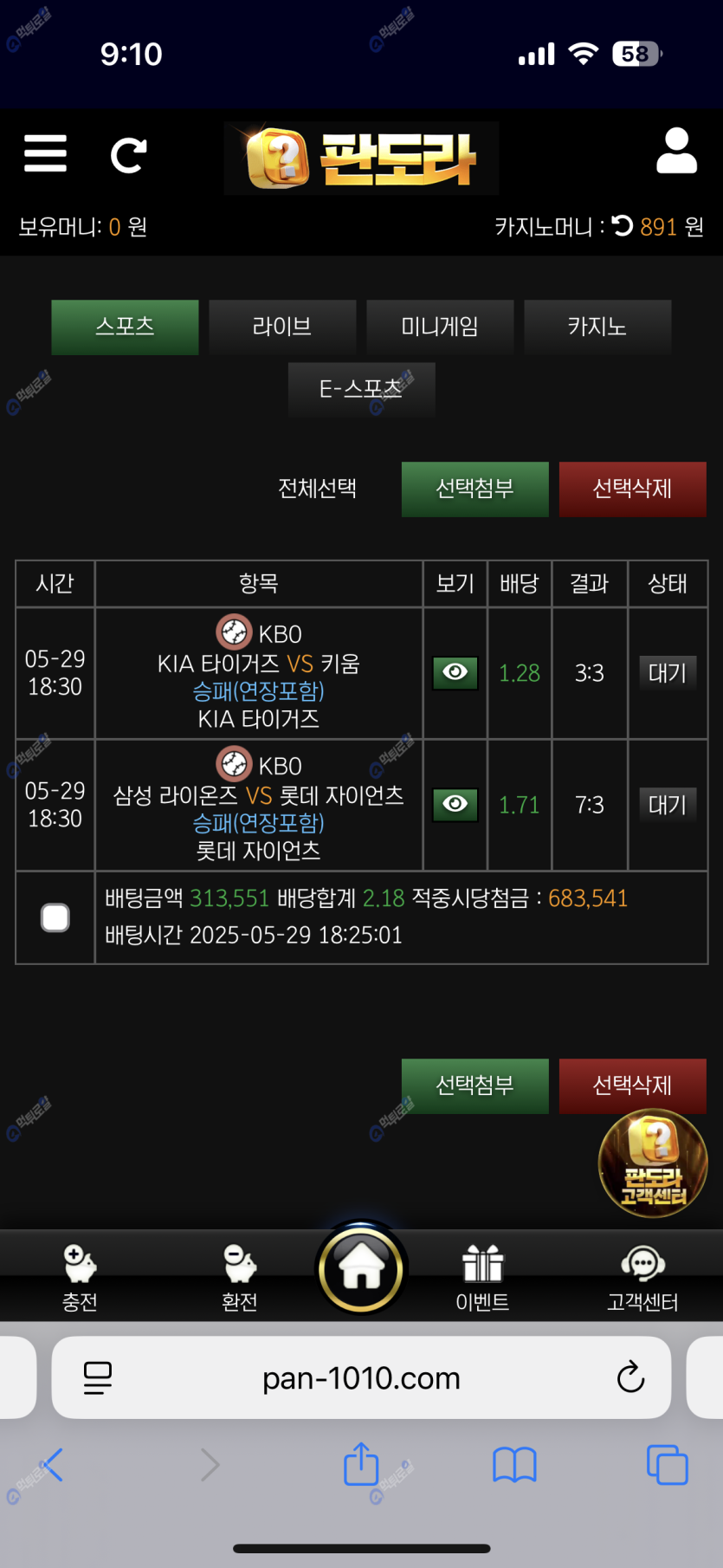The width and height of the screenshot is (723, 1568).
Task: Switch to the 라이브 tab
Action: point(282,327)
